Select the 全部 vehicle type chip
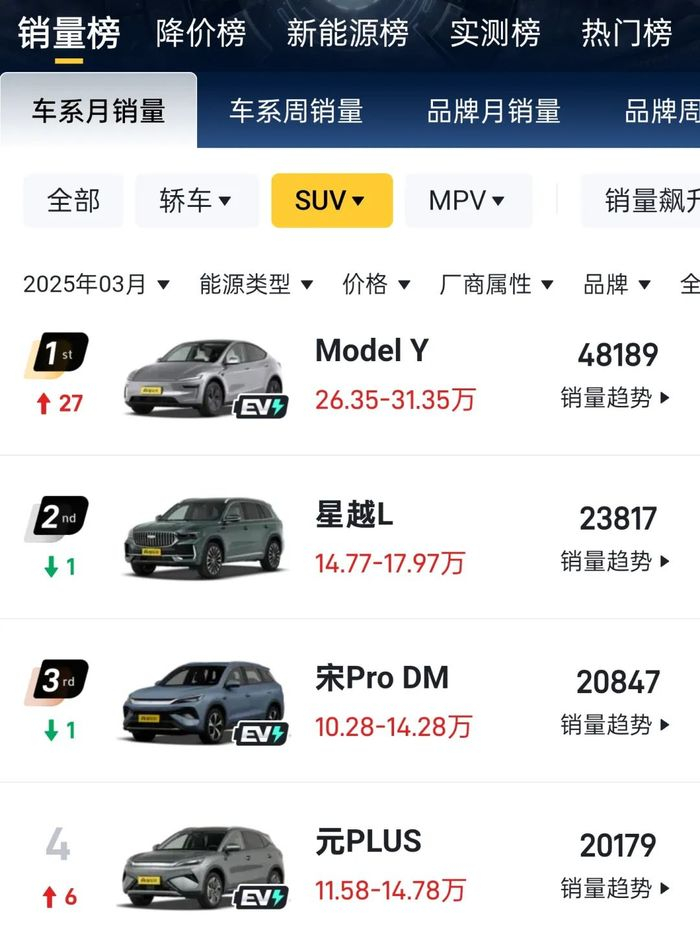 tap(74, 201)
